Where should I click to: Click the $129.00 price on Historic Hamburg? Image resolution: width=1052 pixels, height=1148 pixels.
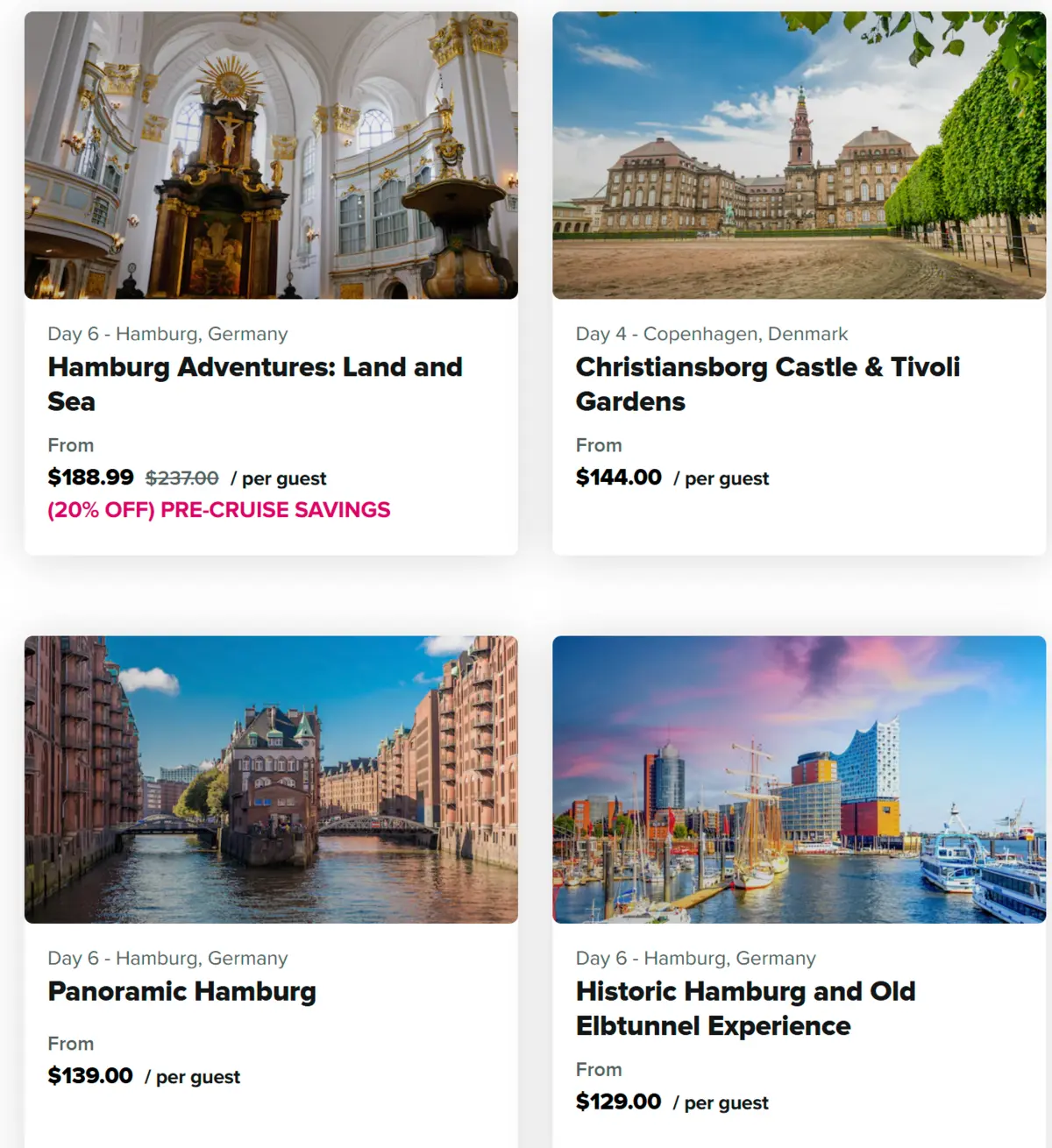619,1101
